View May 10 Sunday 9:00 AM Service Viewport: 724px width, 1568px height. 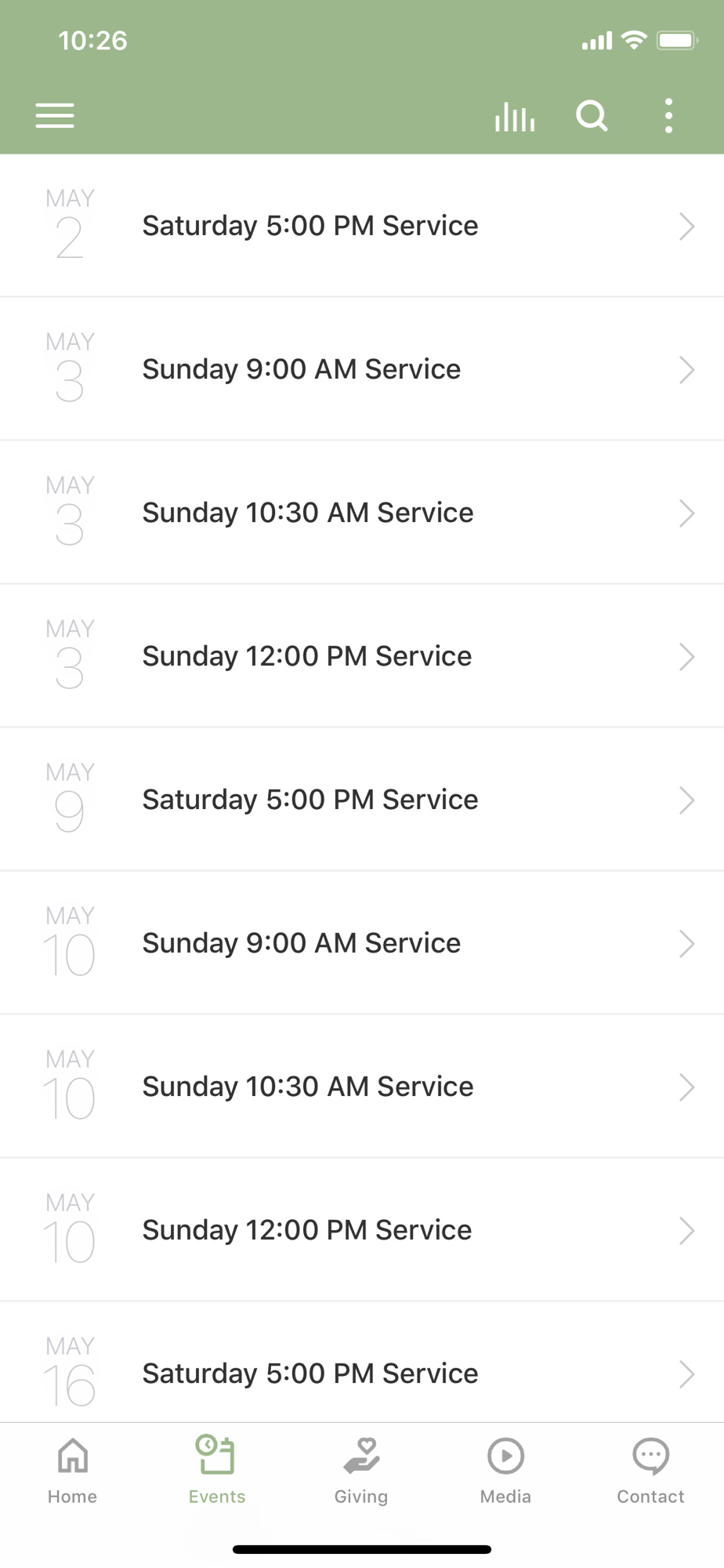pos(360,943)
